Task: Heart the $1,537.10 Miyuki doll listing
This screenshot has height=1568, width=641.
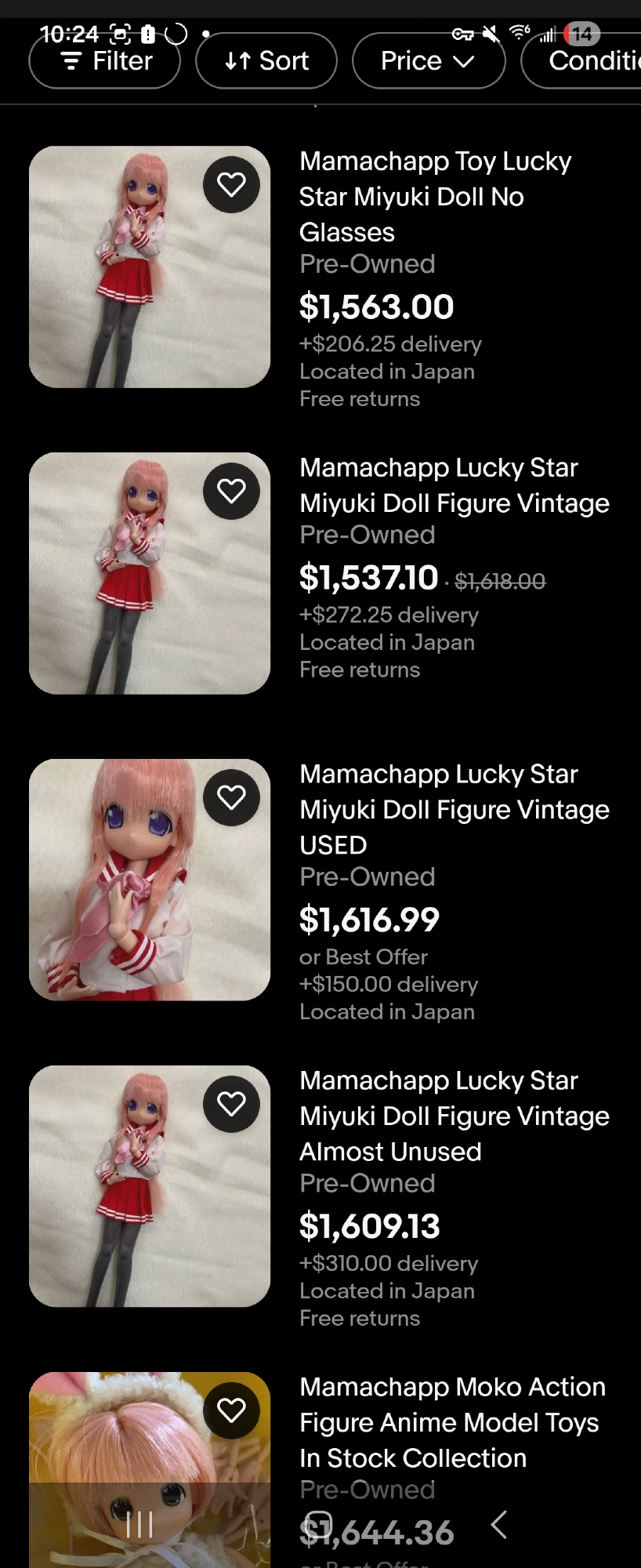Action: coord(231,492)
